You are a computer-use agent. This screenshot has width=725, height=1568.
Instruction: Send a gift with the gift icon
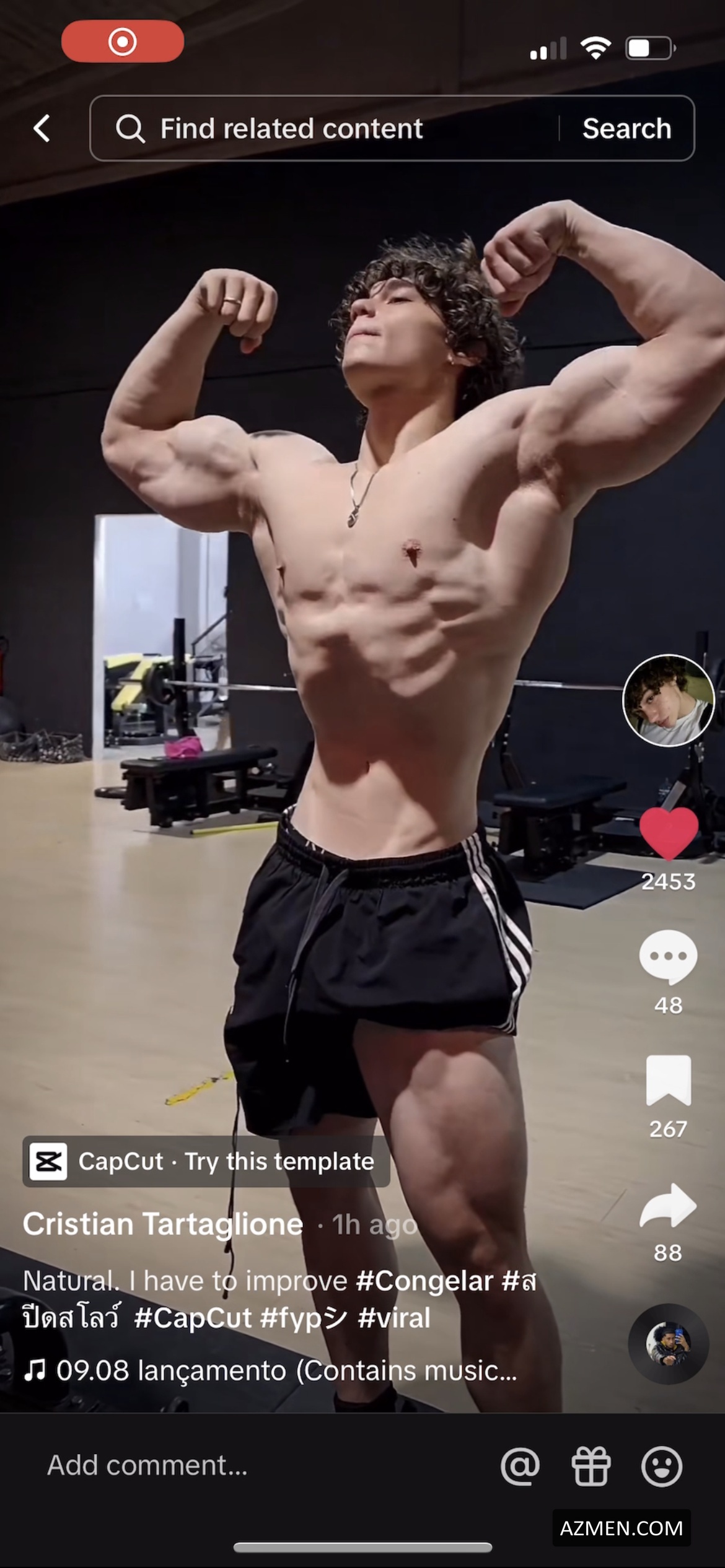coord(591,1466)
